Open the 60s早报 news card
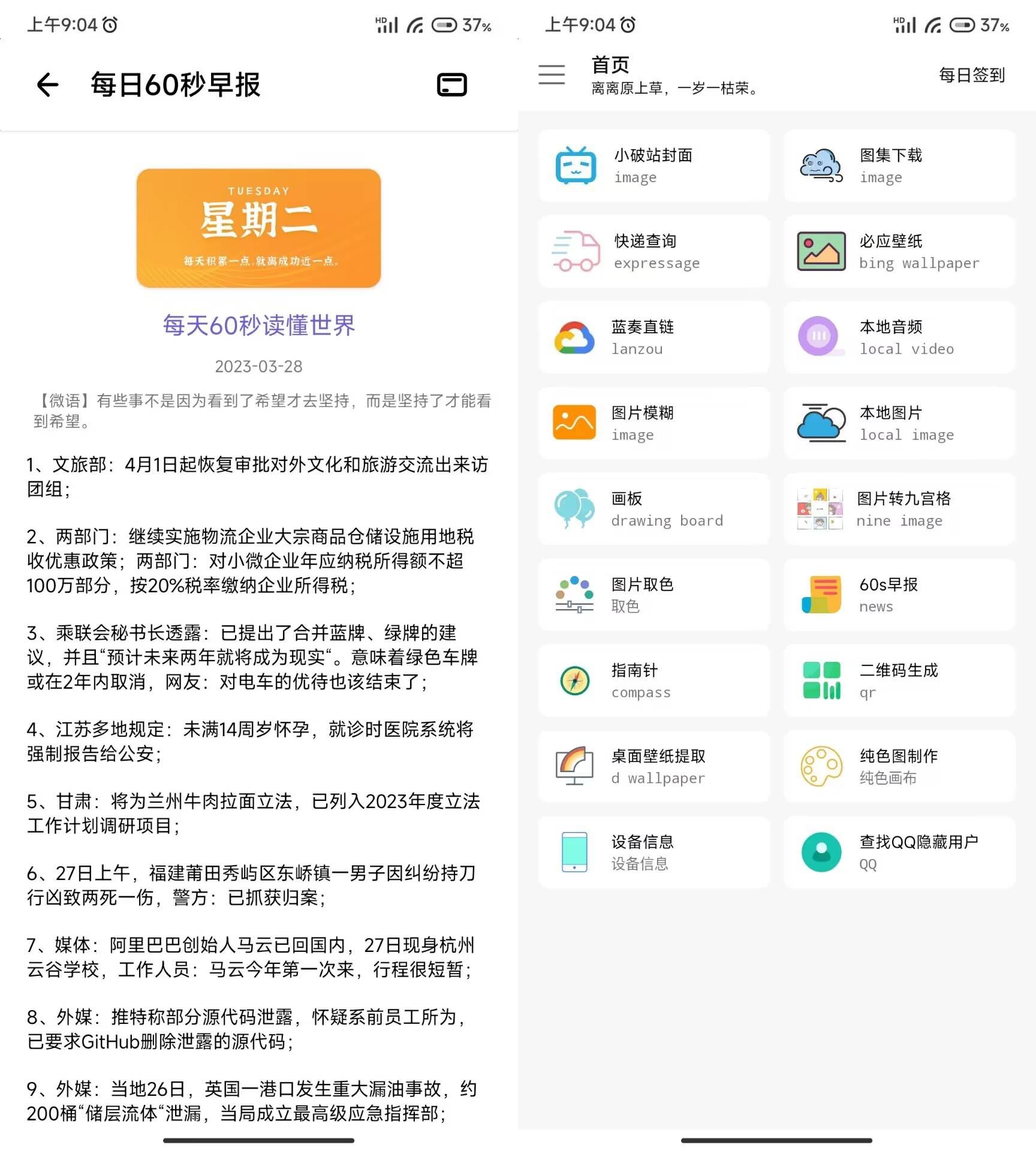1036x1151 pixels. click(x=899, y=595)
